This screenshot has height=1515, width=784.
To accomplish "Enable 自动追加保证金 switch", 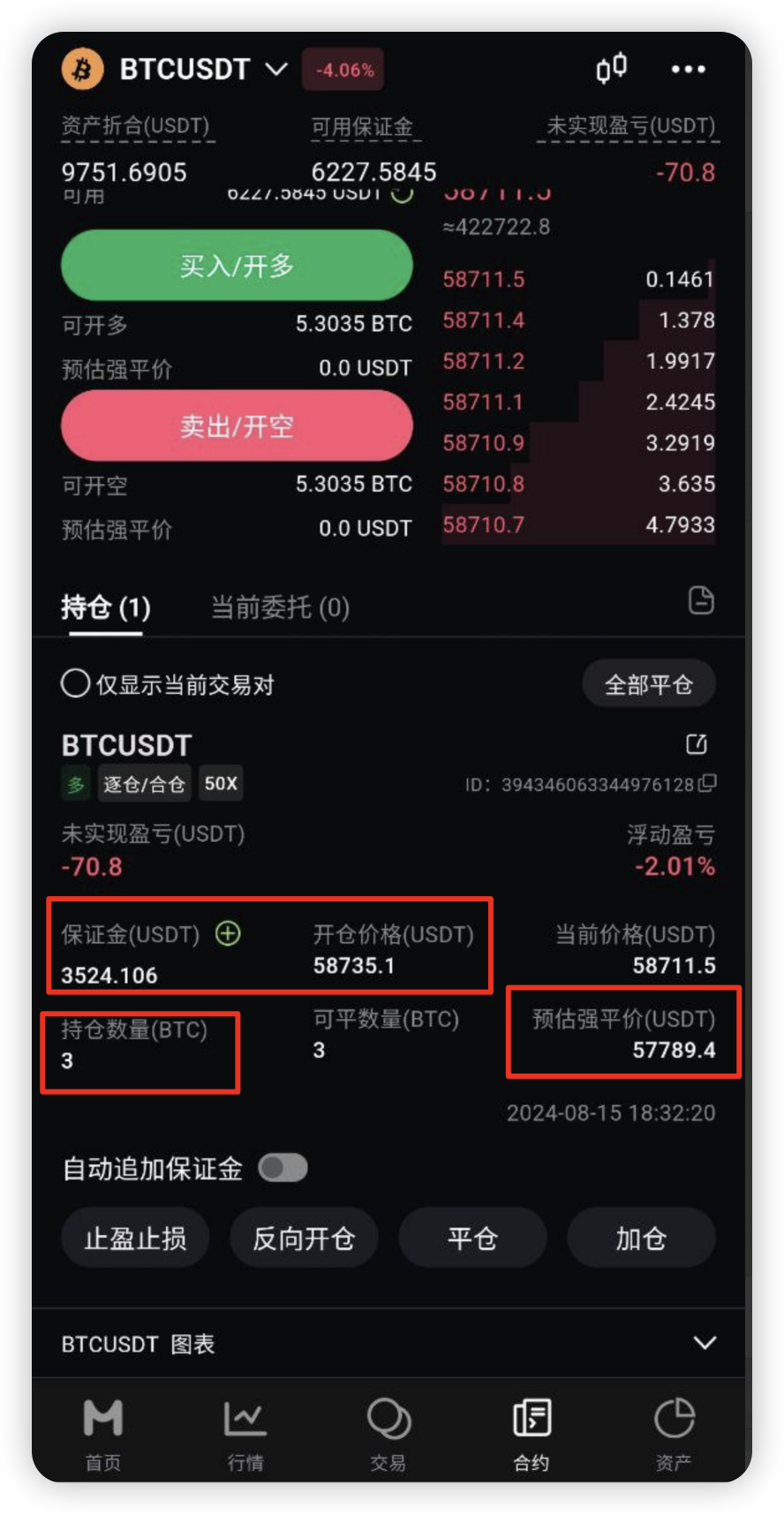I will click(x=283, y=1168).
